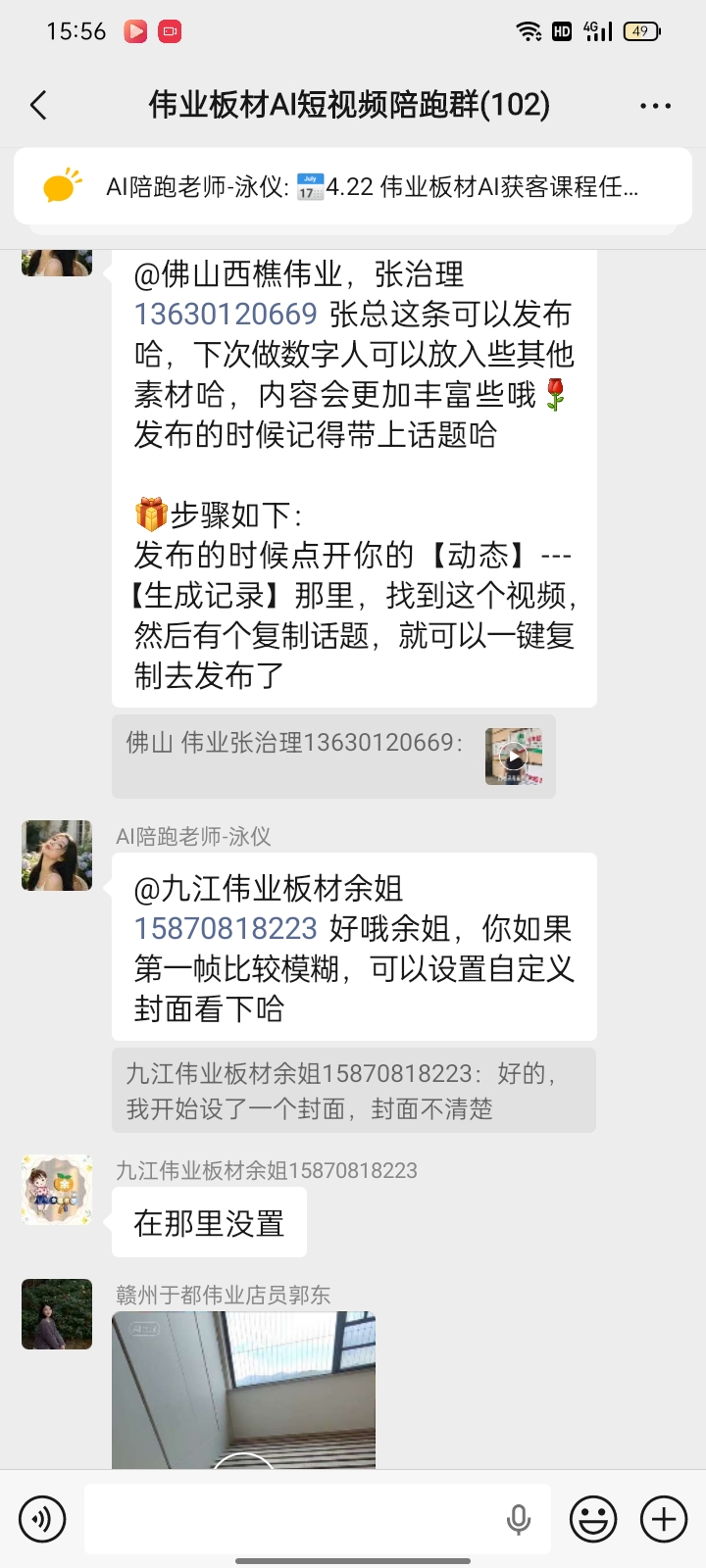The height and width of the screenshot is (1568, 706).
Task: Open the plus attachments panel
Action: (664, 1520)
